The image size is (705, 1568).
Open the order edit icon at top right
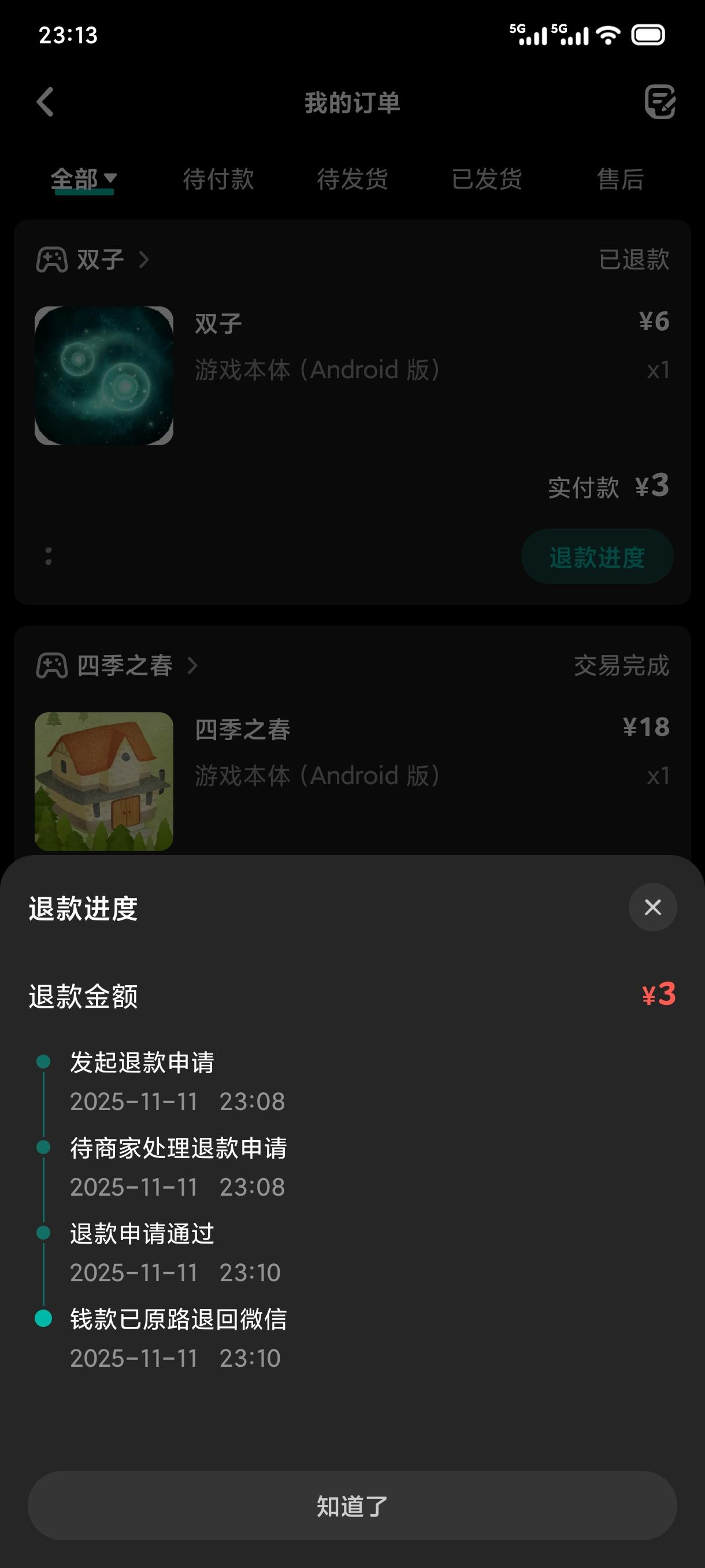pos(661,102)
